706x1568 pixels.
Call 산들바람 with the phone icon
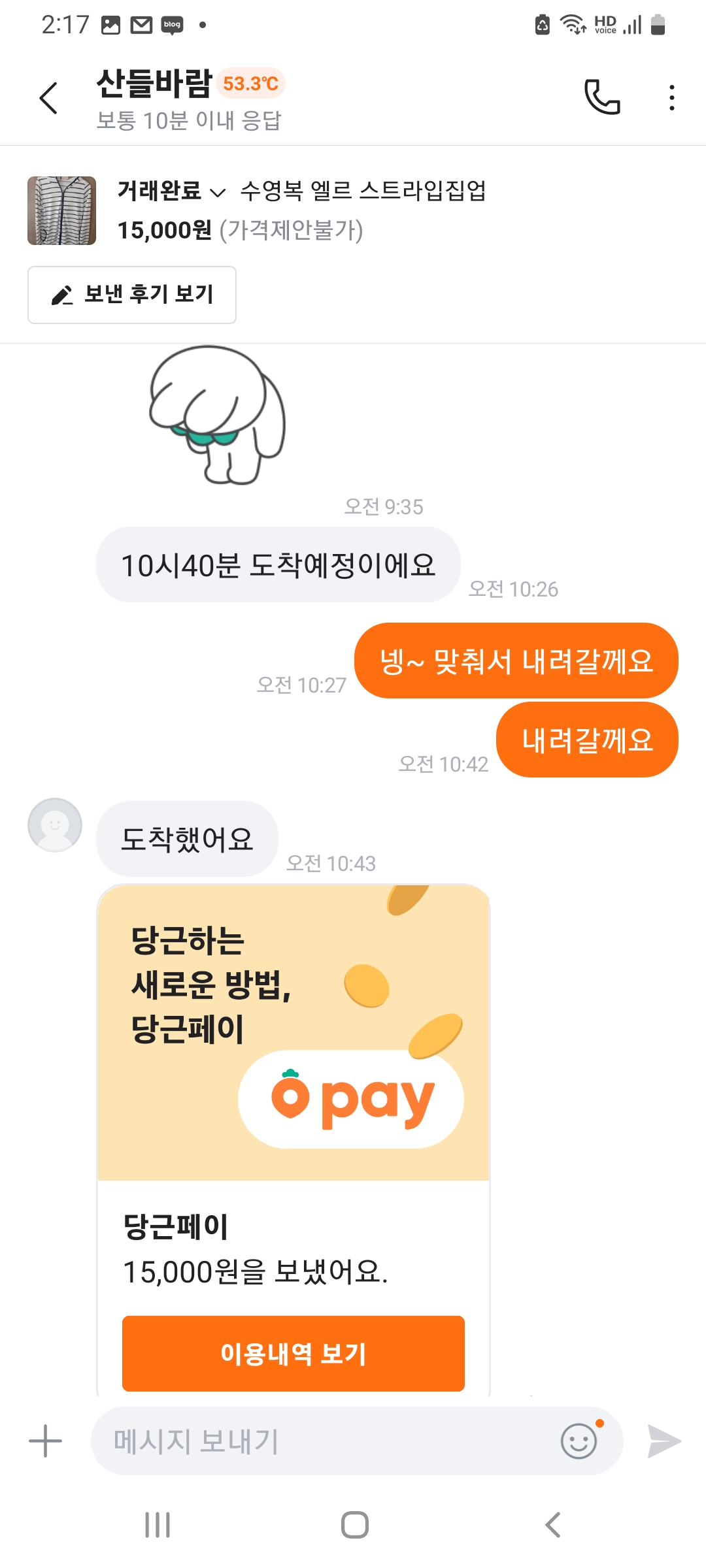coord(602,97)
